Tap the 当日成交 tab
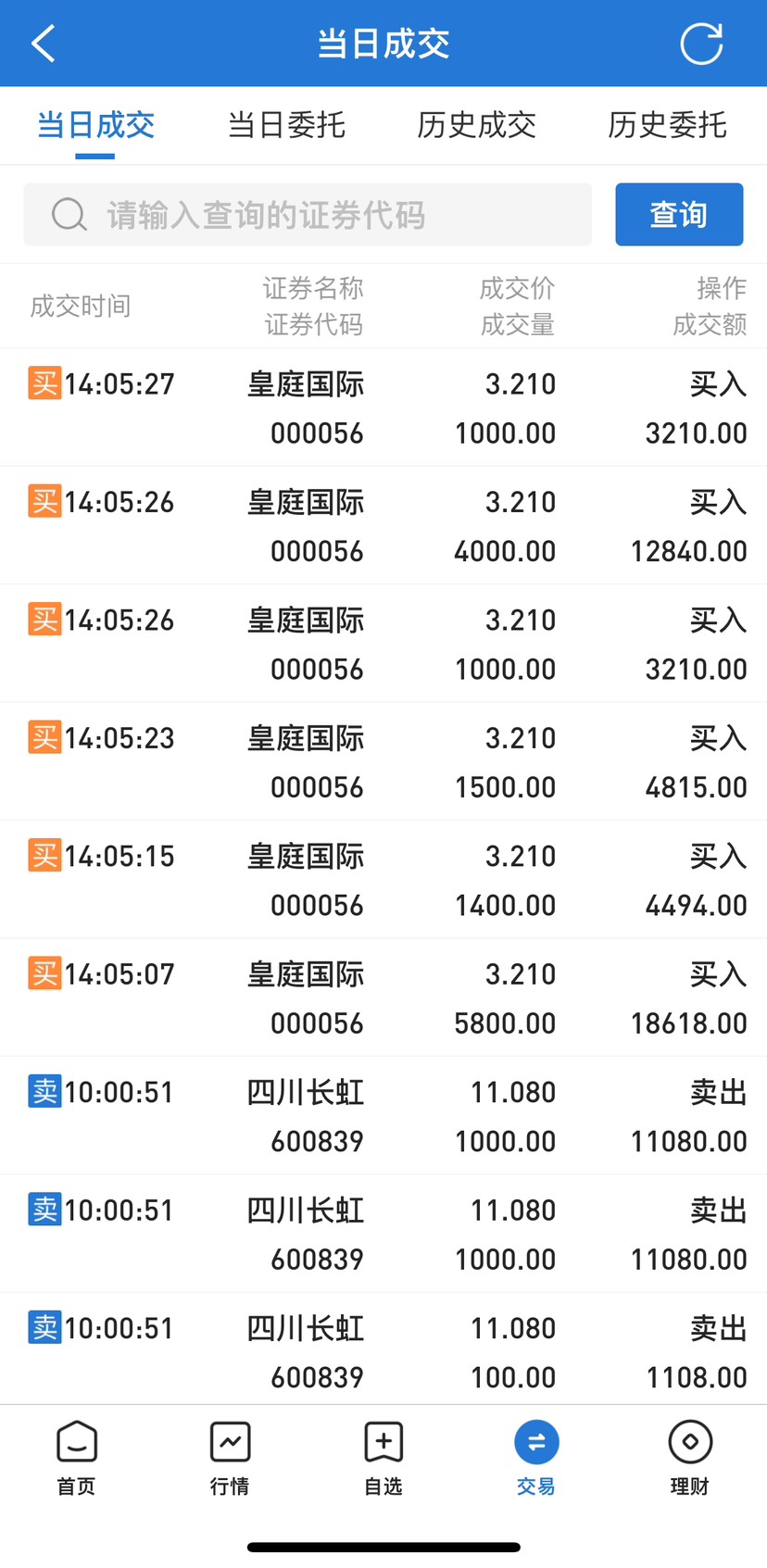Image resolution: width=767 pixels, height=1568 pixels. (x=95, y=125)
